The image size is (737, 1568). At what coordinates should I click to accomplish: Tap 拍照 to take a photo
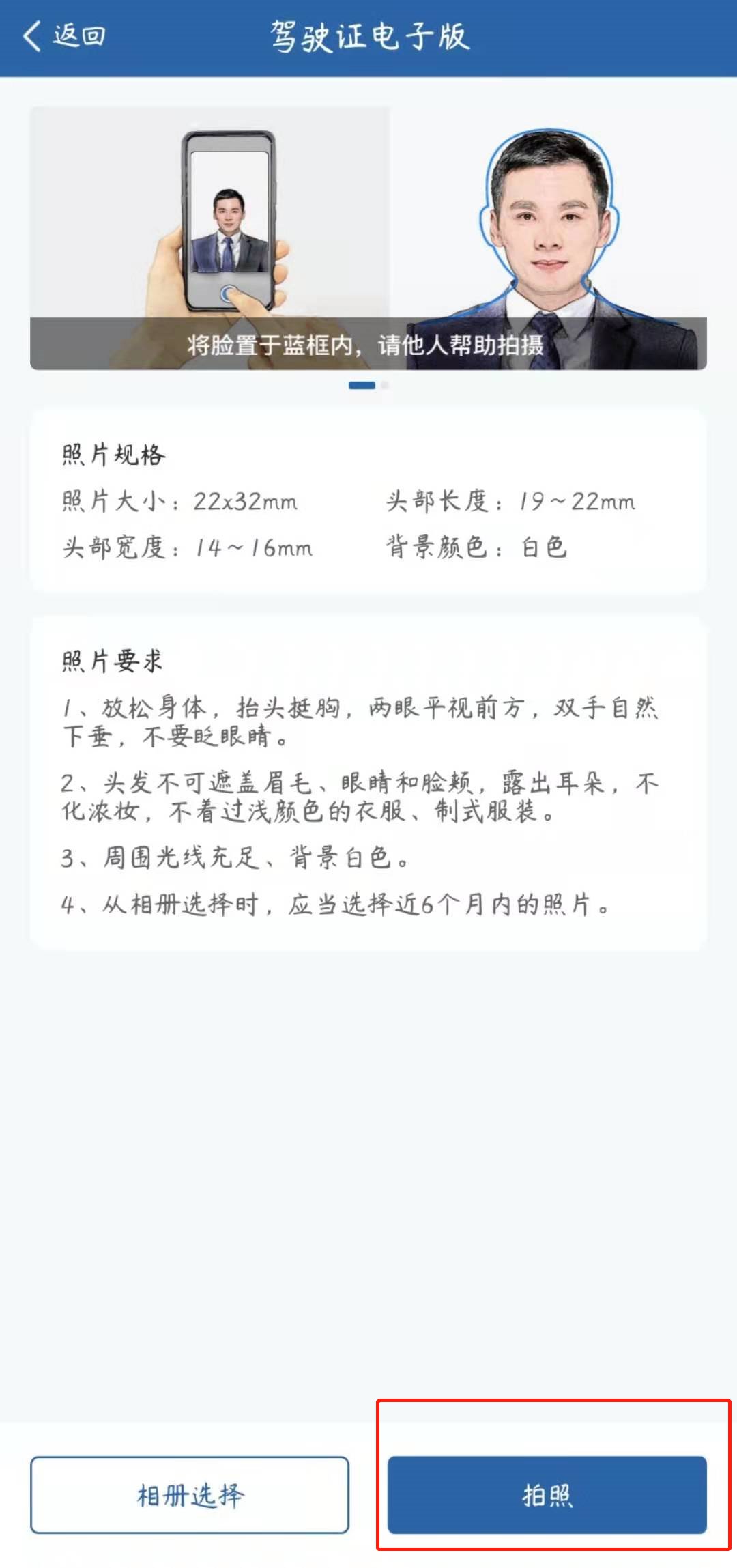547,1494
